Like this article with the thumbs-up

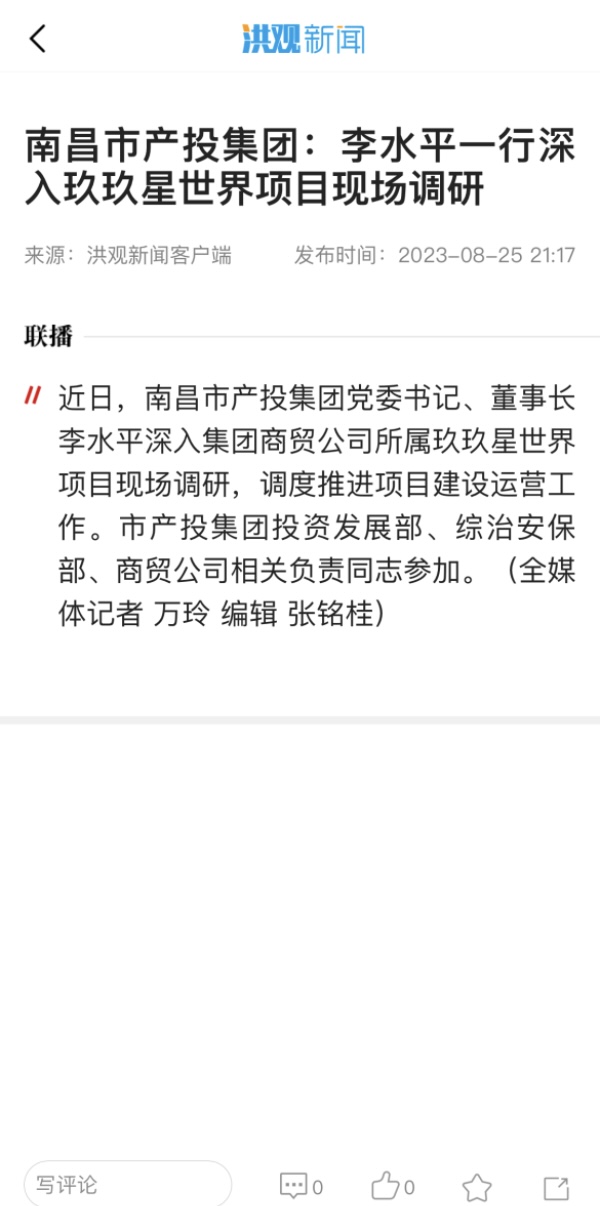tap(385, 1187)
